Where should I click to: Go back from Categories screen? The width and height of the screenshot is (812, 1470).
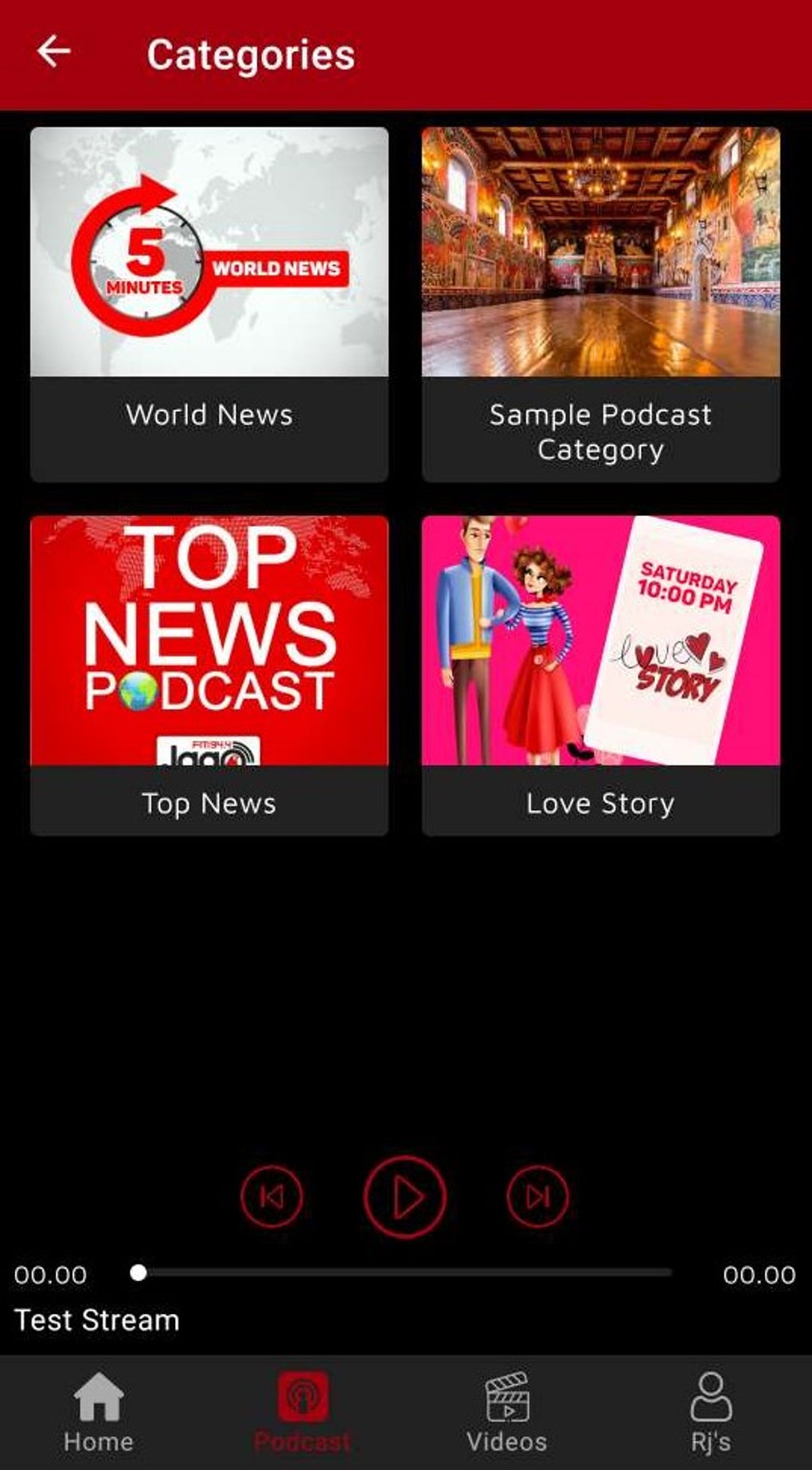(x=54, y=53)
